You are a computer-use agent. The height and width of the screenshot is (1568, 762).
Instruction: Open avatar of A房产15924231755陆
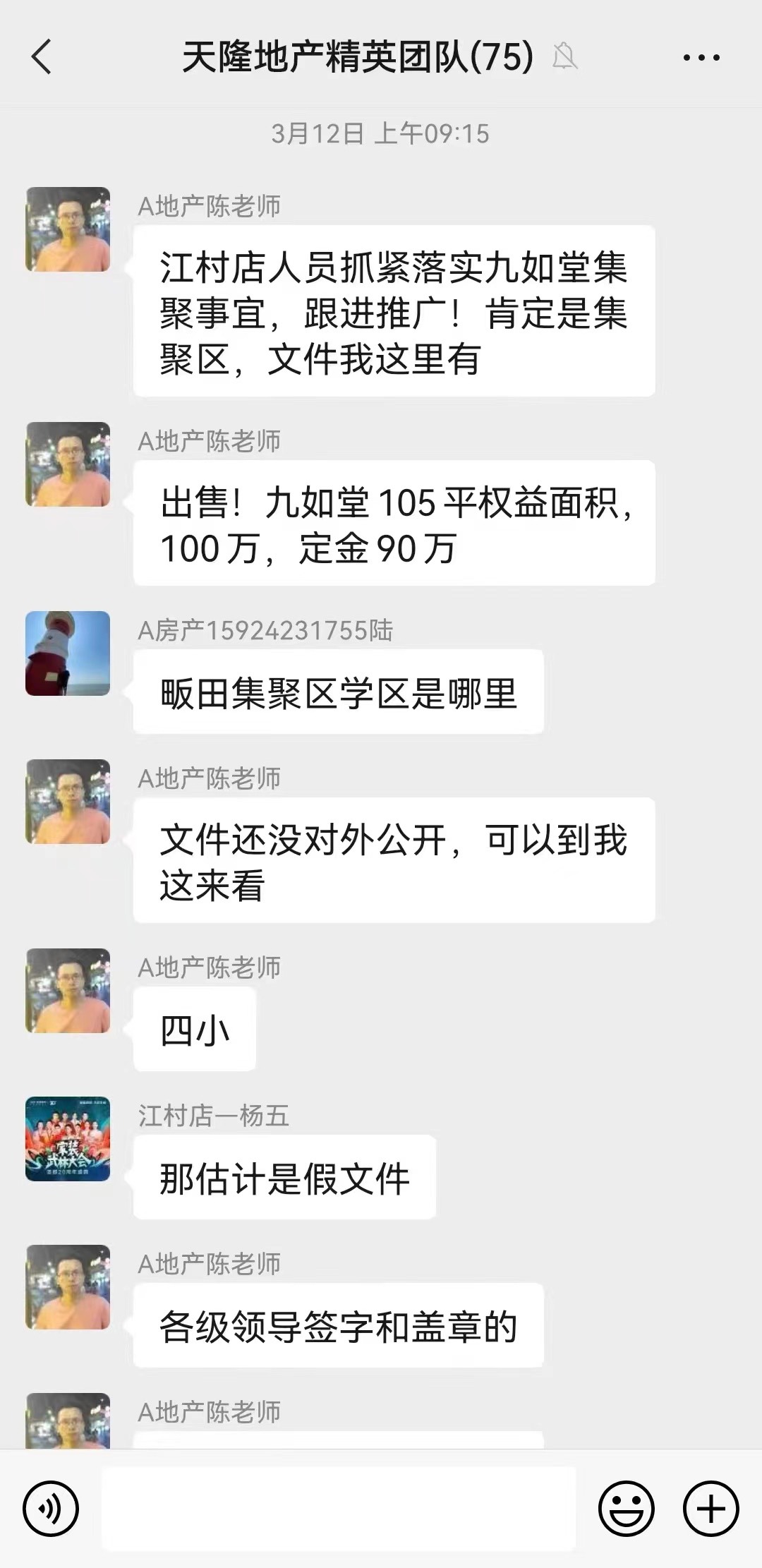point(68,653)
